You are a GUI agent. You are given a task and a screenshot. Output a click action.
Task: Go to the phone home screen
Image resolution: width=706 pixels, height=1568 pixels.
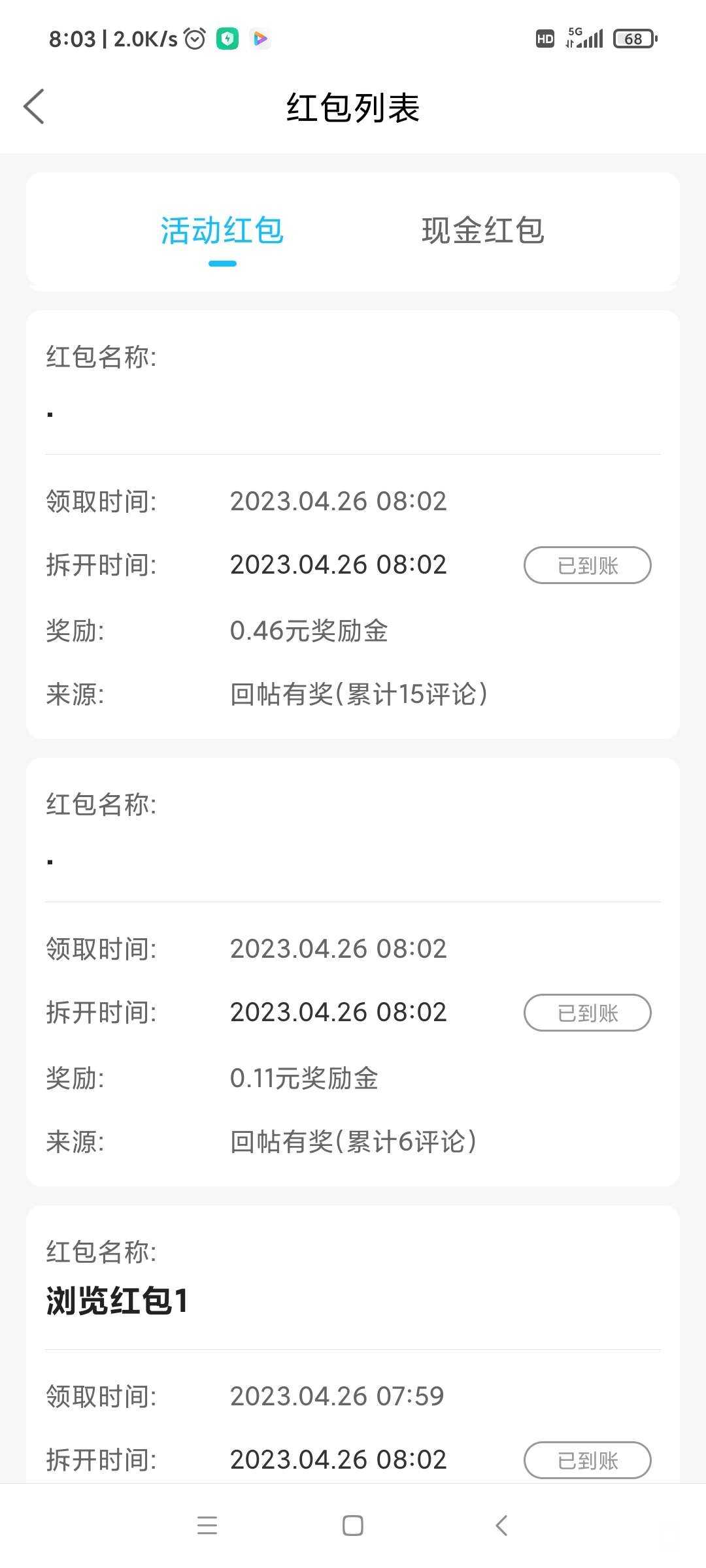click(x=353, y=1526)
